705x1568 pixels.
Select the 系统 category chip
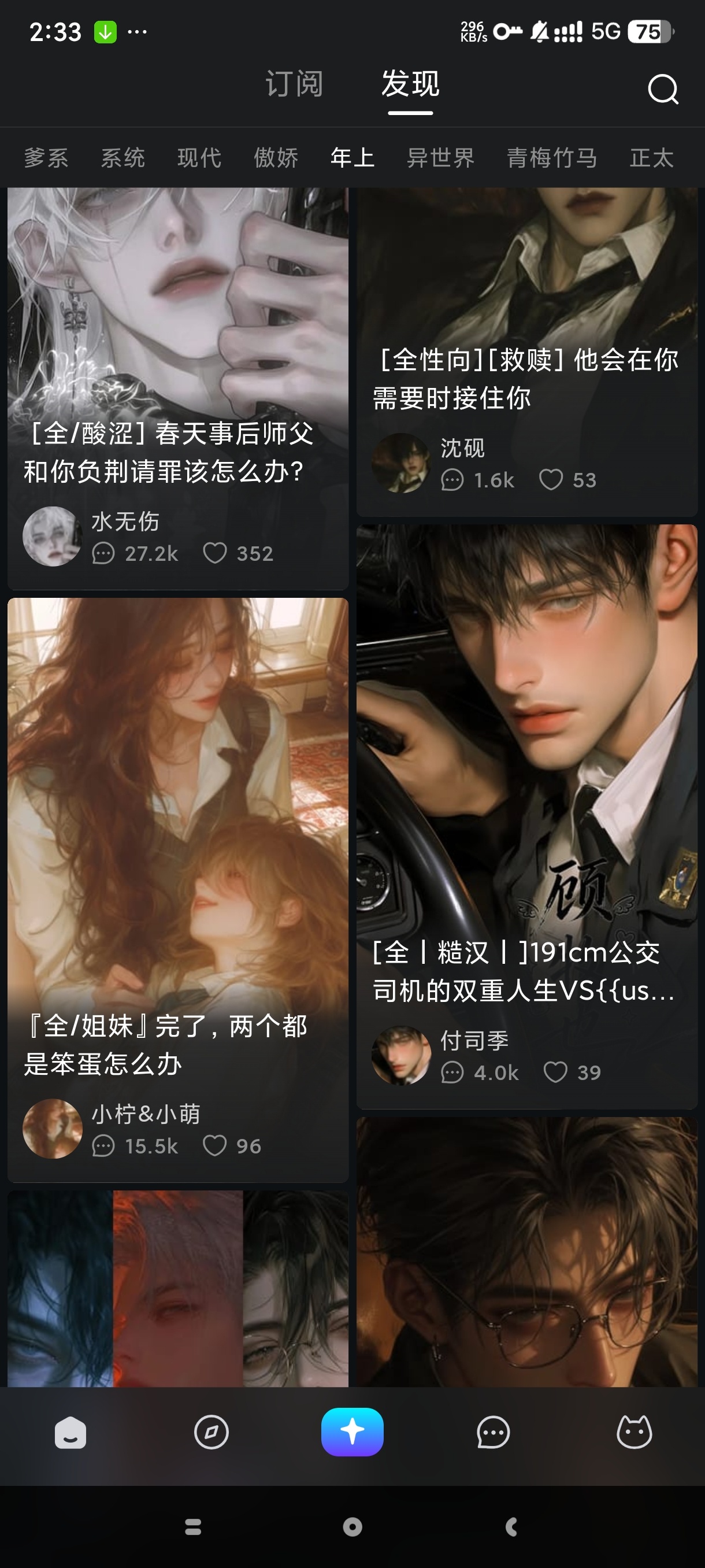click(x=123, y=158)
